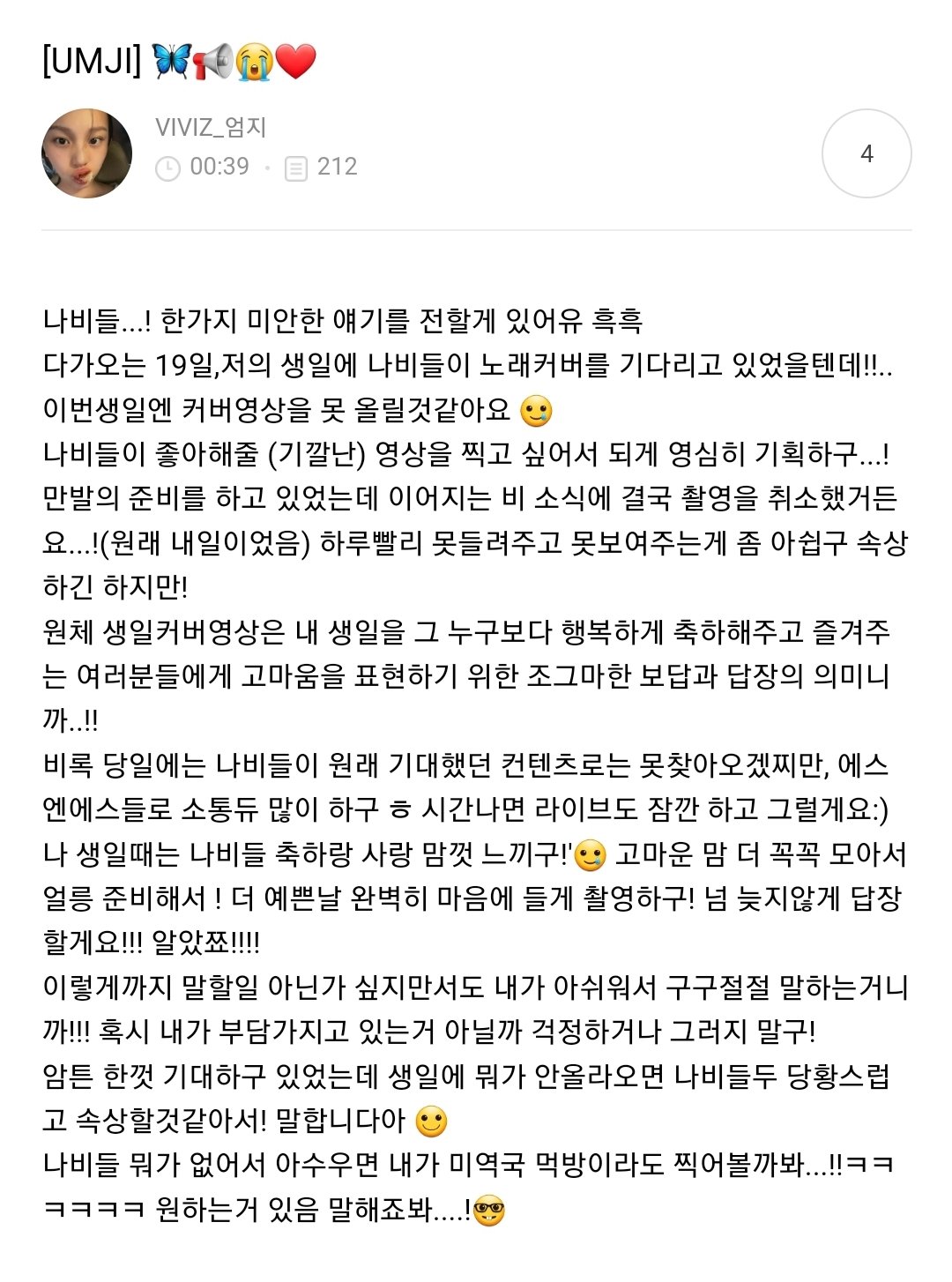The image size is (952, 1282).
Task: Click the read count number 212
Action: tap(338, 168)
